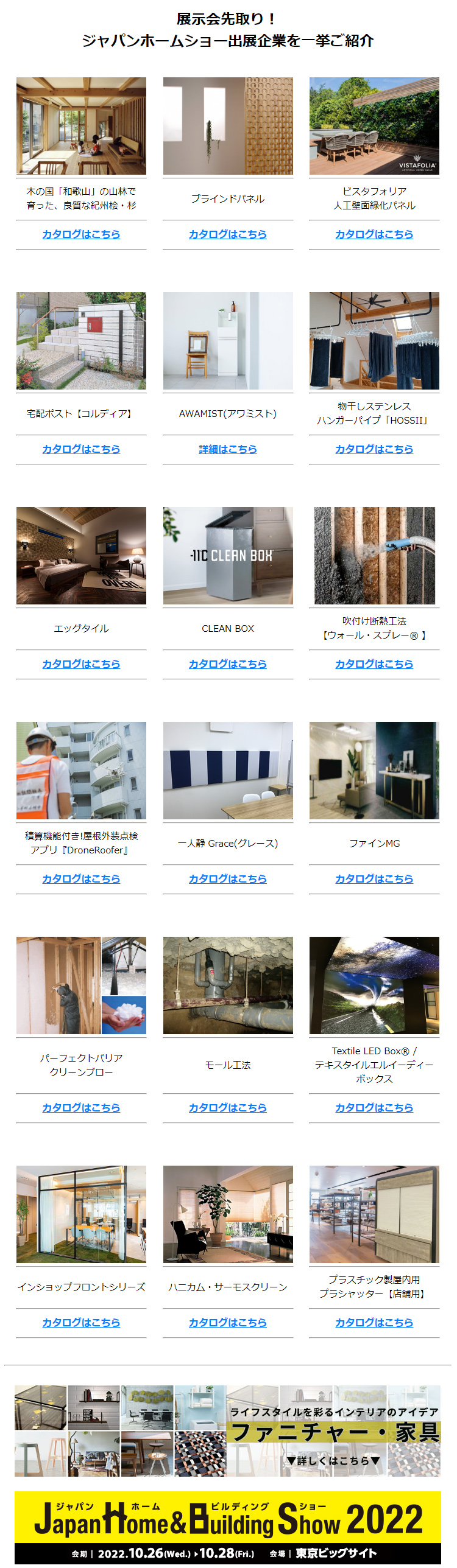Tap 詳細はこちら under AWAMIST(アワミスト)
Image resolution: width=457 pixels, height=1568 pixels.
pyautogui.click(x=228, y=449)
